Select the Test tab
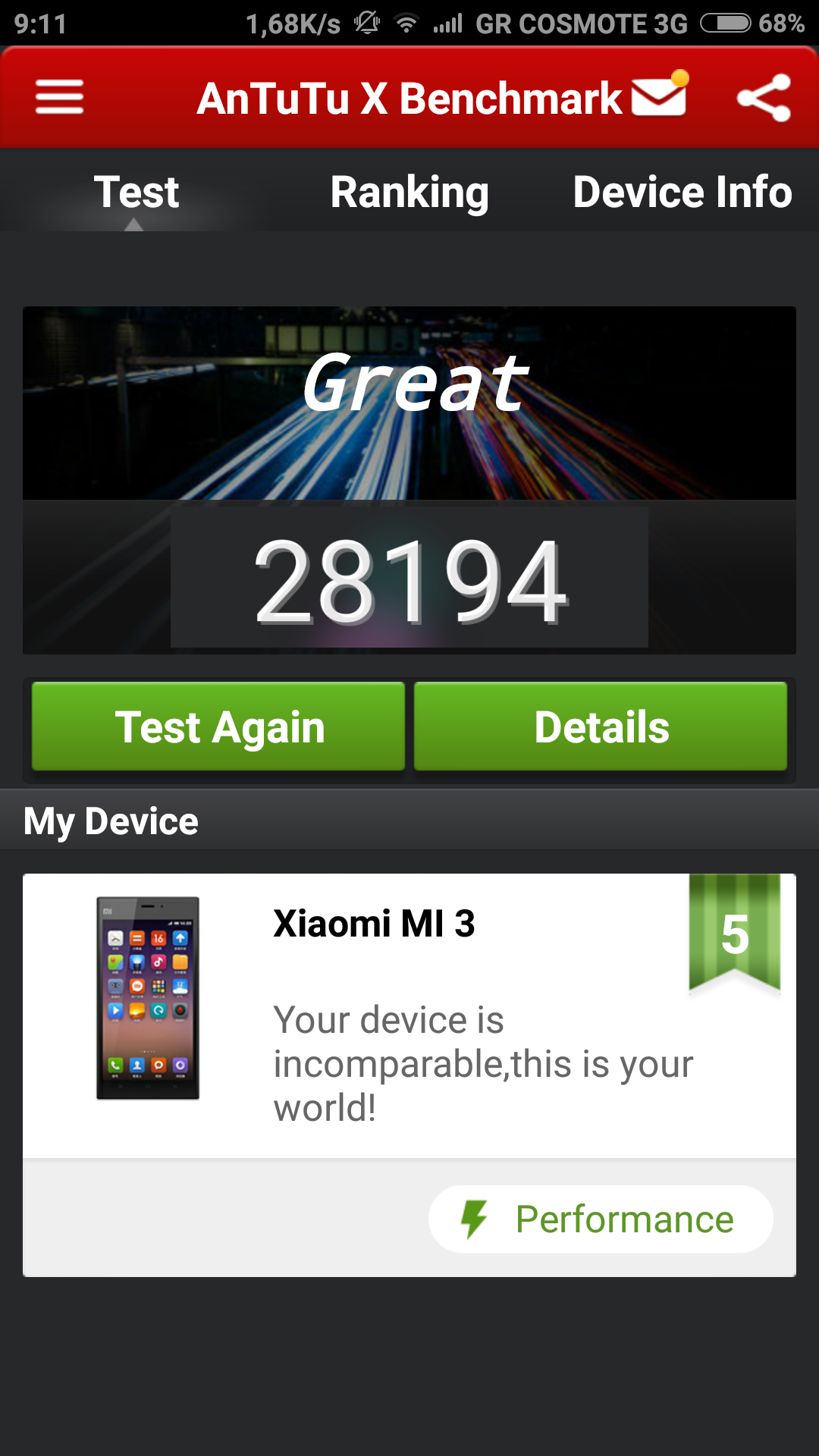This screenshot has height=1456, width=819. click(x=136, y=192)
